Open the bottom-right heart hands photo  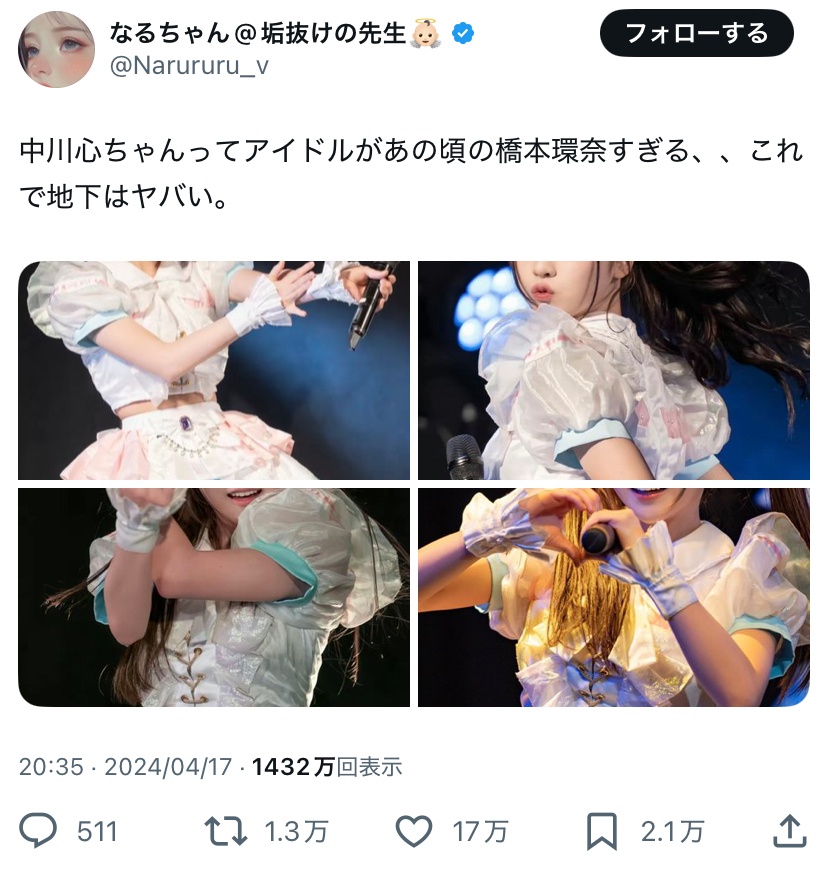click(x=613, y=597)
